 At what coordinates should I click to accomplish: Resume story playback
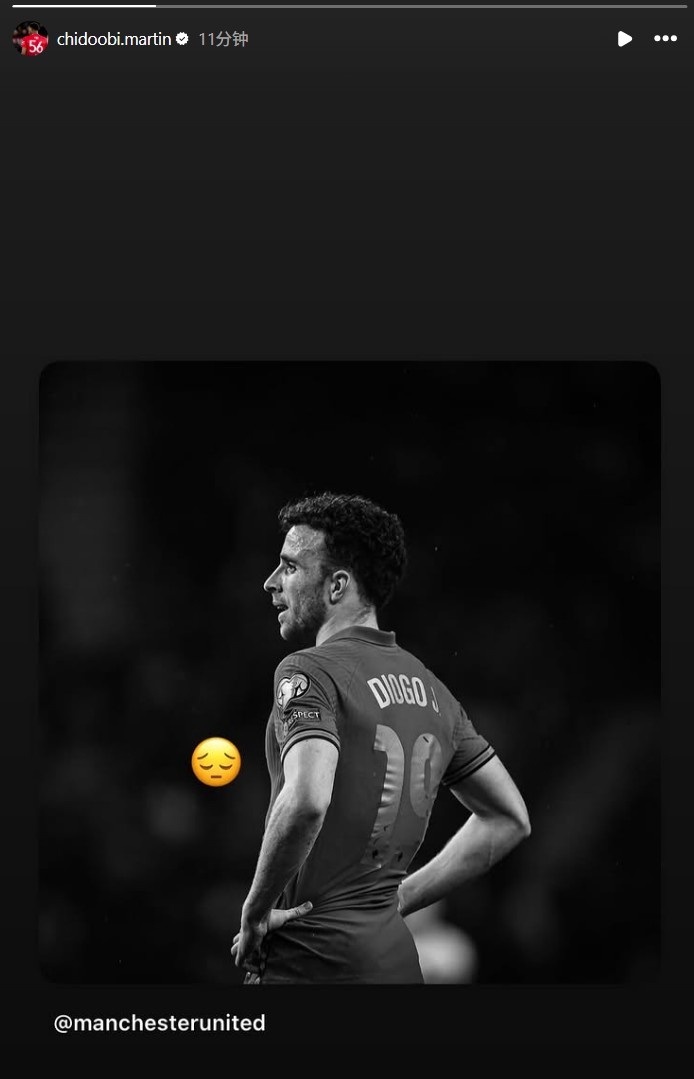coord(624,39)
